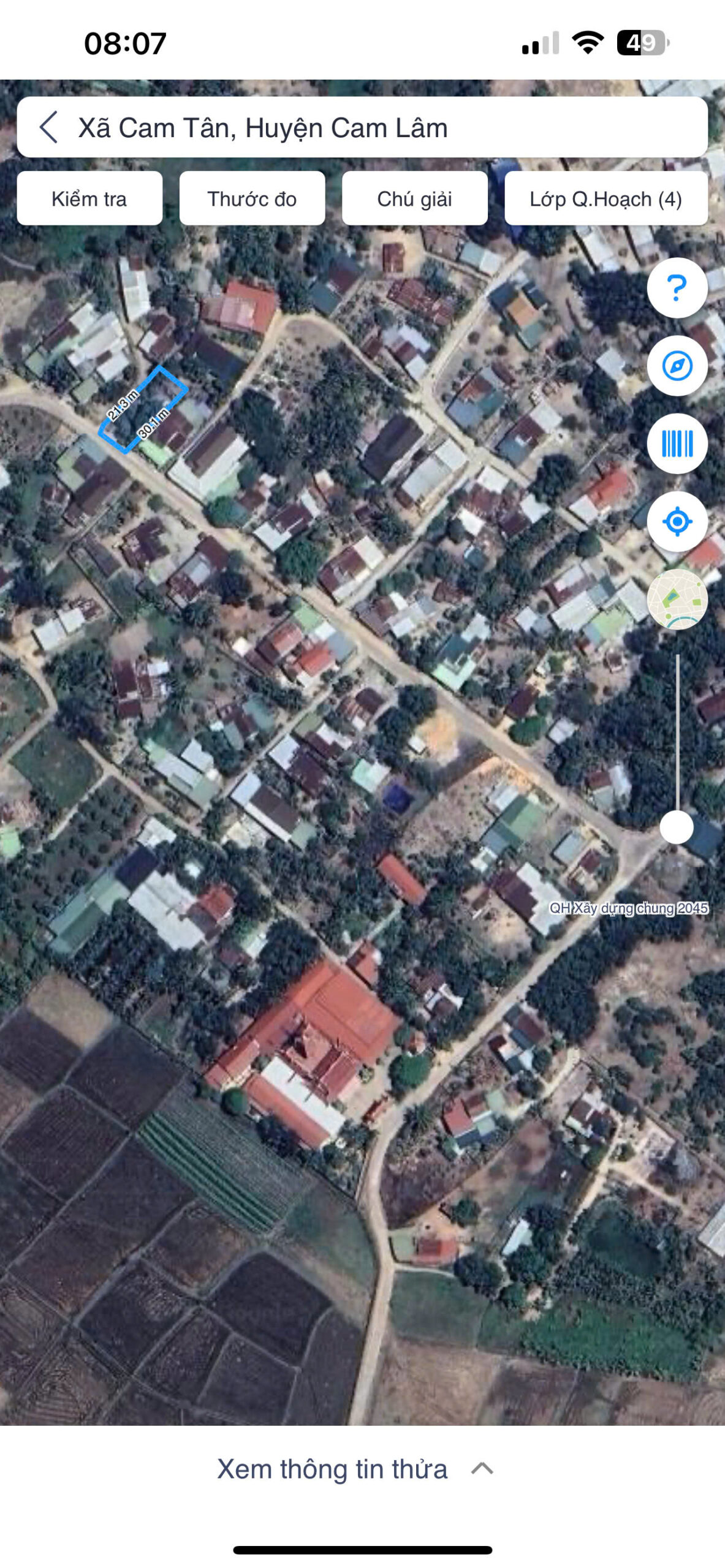725x1568 pixels.
Task: Open the question mark help button
Action: (677, 288)
